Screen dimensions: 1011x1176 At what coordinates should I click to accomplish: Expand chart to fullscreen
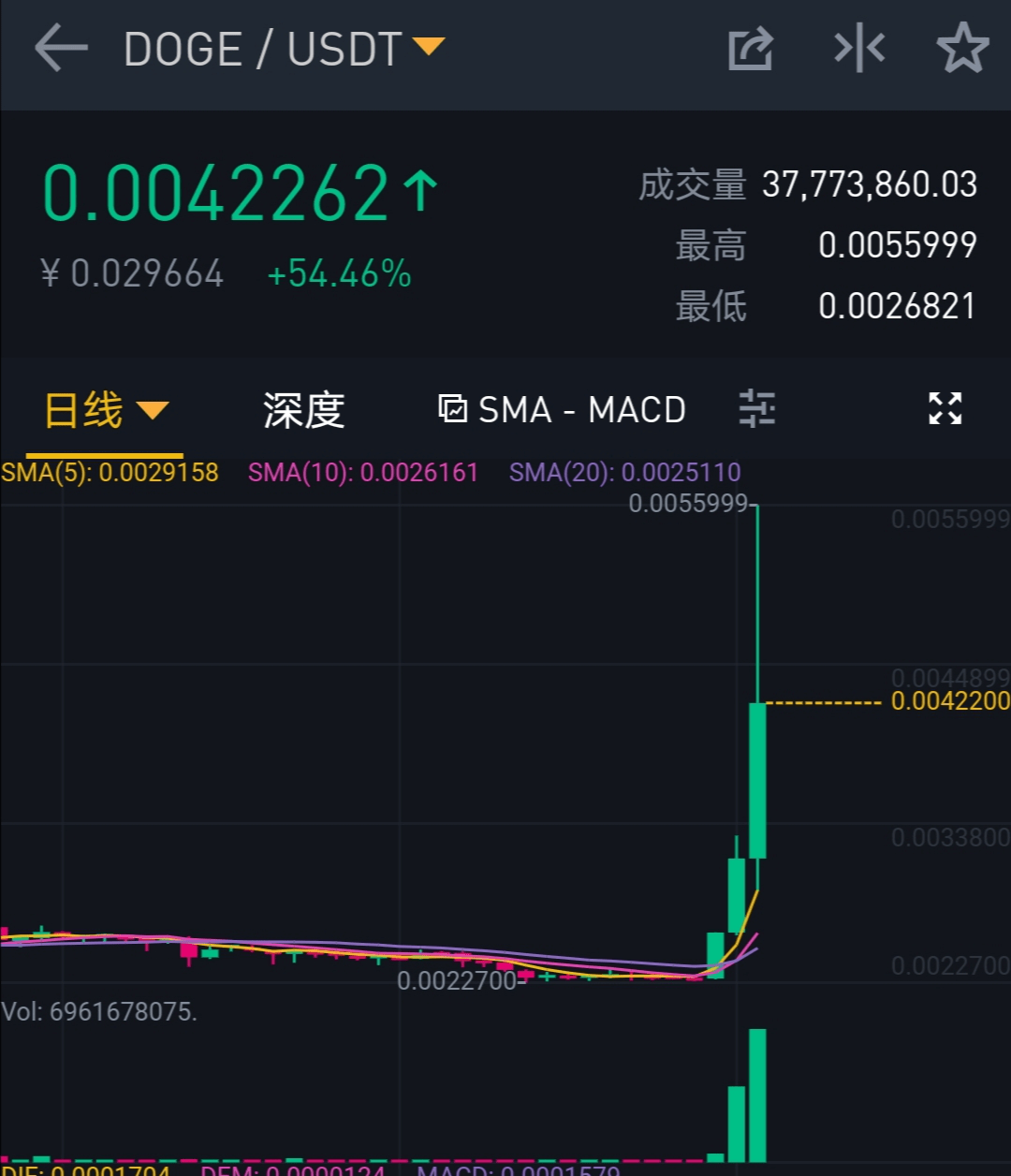coord(945,409)
